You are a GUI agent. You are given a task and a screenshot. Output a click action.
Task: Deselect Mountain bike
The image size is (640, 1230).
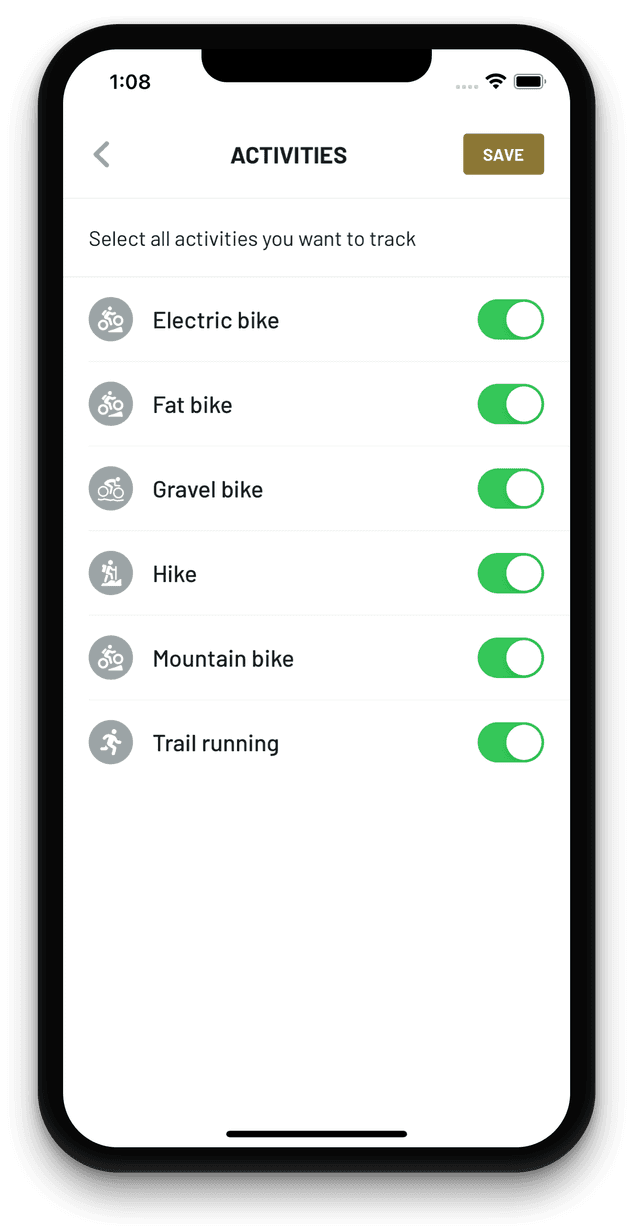pos(510,658)
